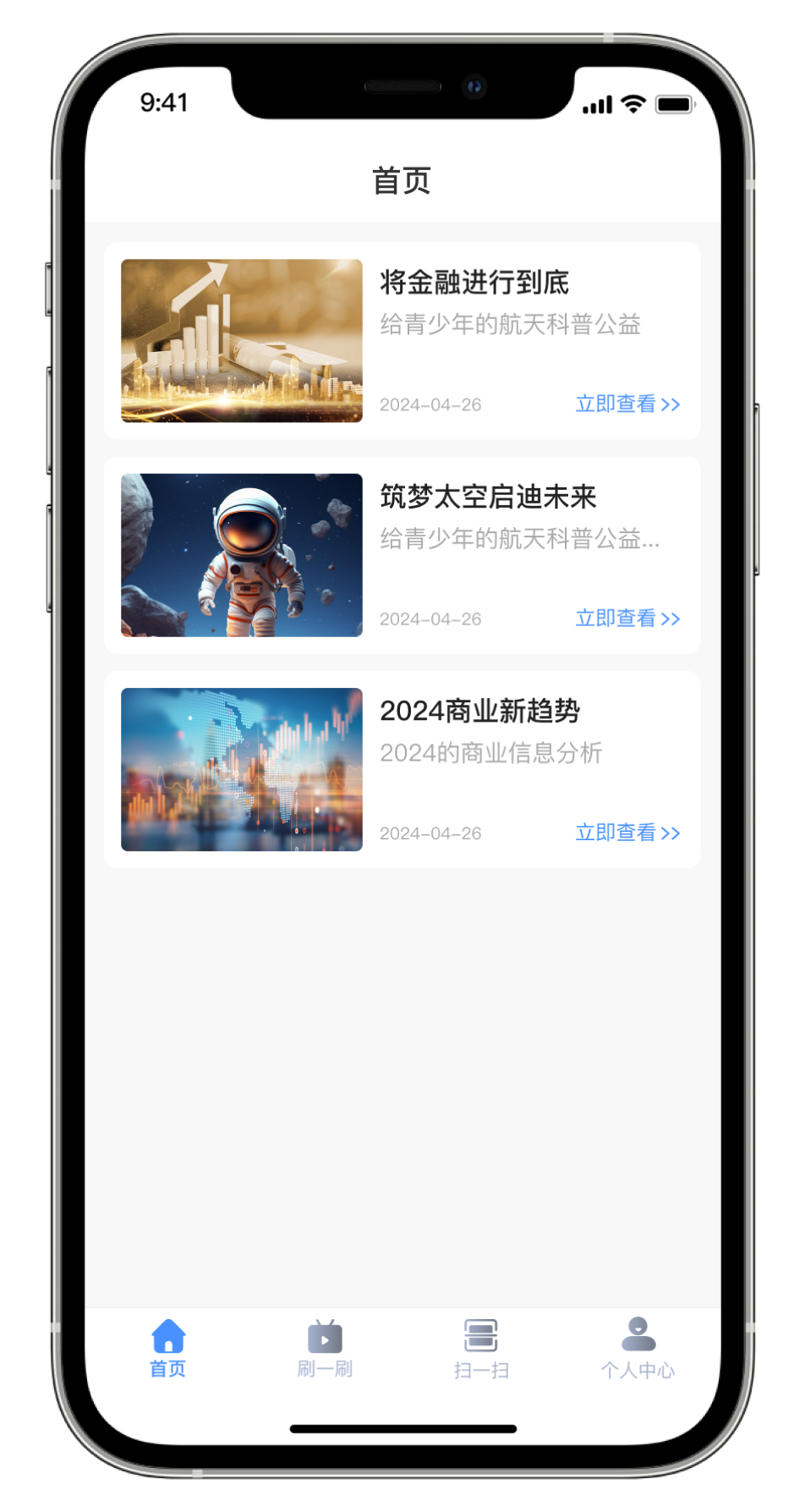
Task: Open the 将金融进行到底 article card
Action: click(474, 283)
